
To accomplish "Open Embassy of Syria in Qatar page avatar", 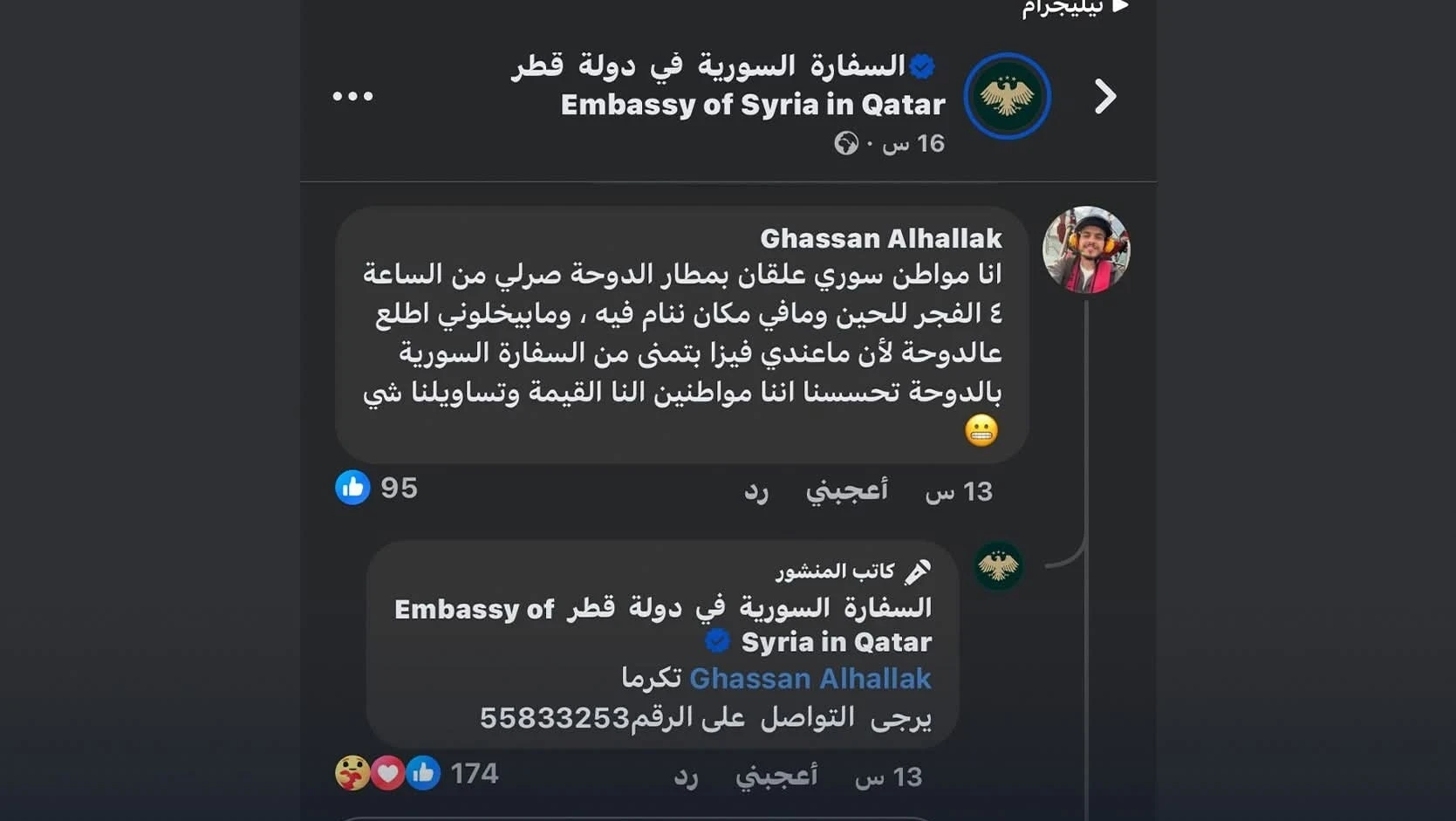I will (x=1007, y=96).
